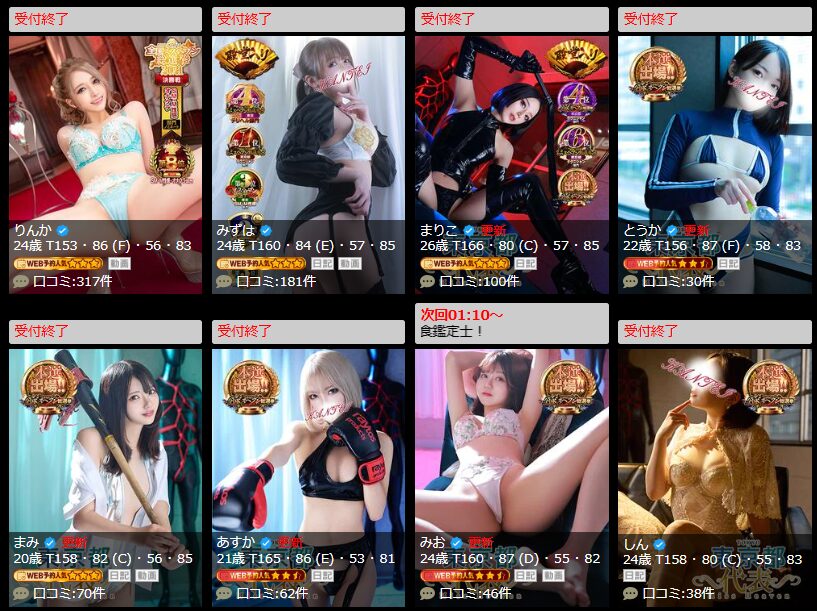817x611 pixels.
Task: Open みずは's 日記 diary badge
Action: pos(322,264)
